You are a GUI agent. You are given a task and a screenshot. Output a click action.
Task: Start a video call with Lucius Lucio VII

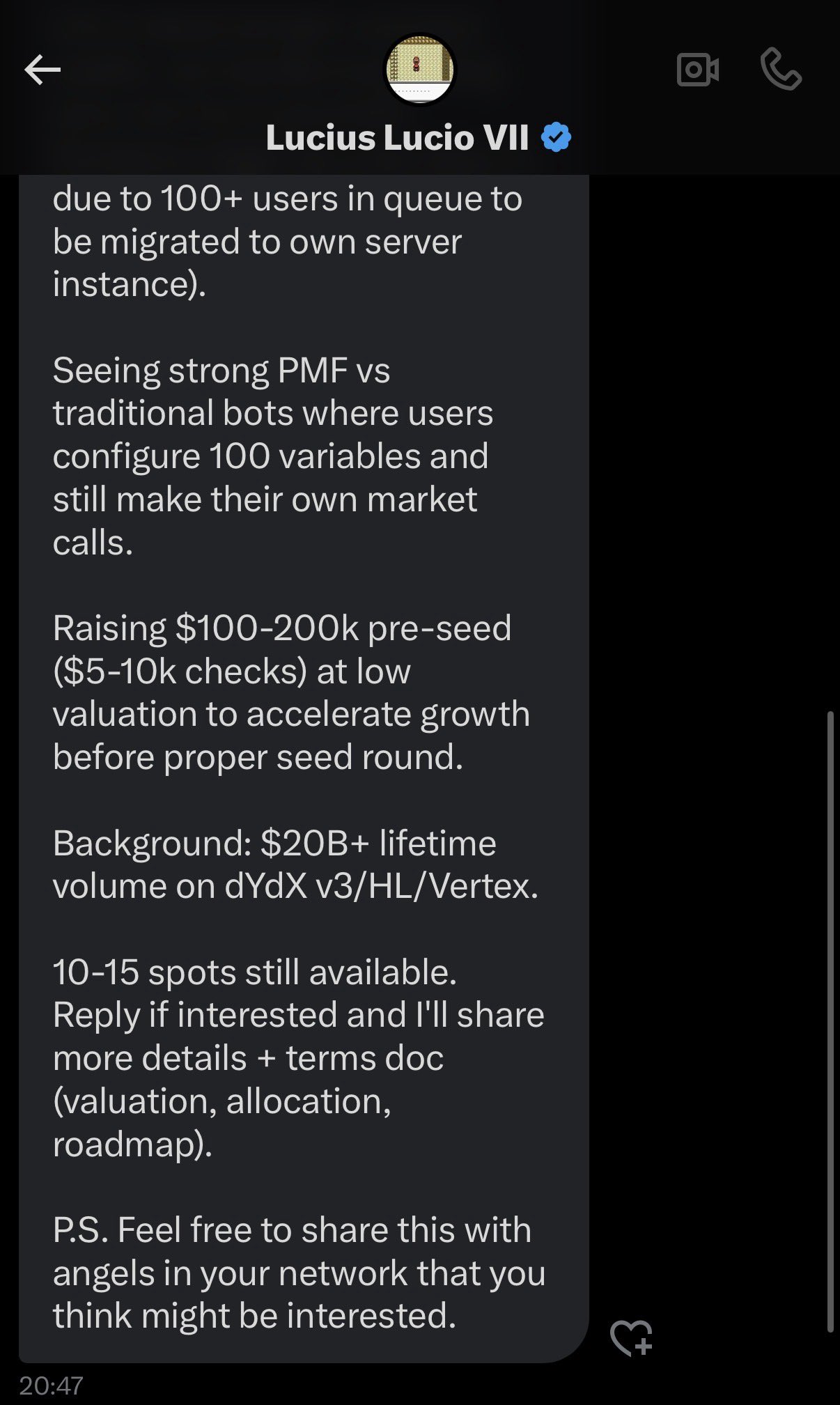tap(698, 70)
